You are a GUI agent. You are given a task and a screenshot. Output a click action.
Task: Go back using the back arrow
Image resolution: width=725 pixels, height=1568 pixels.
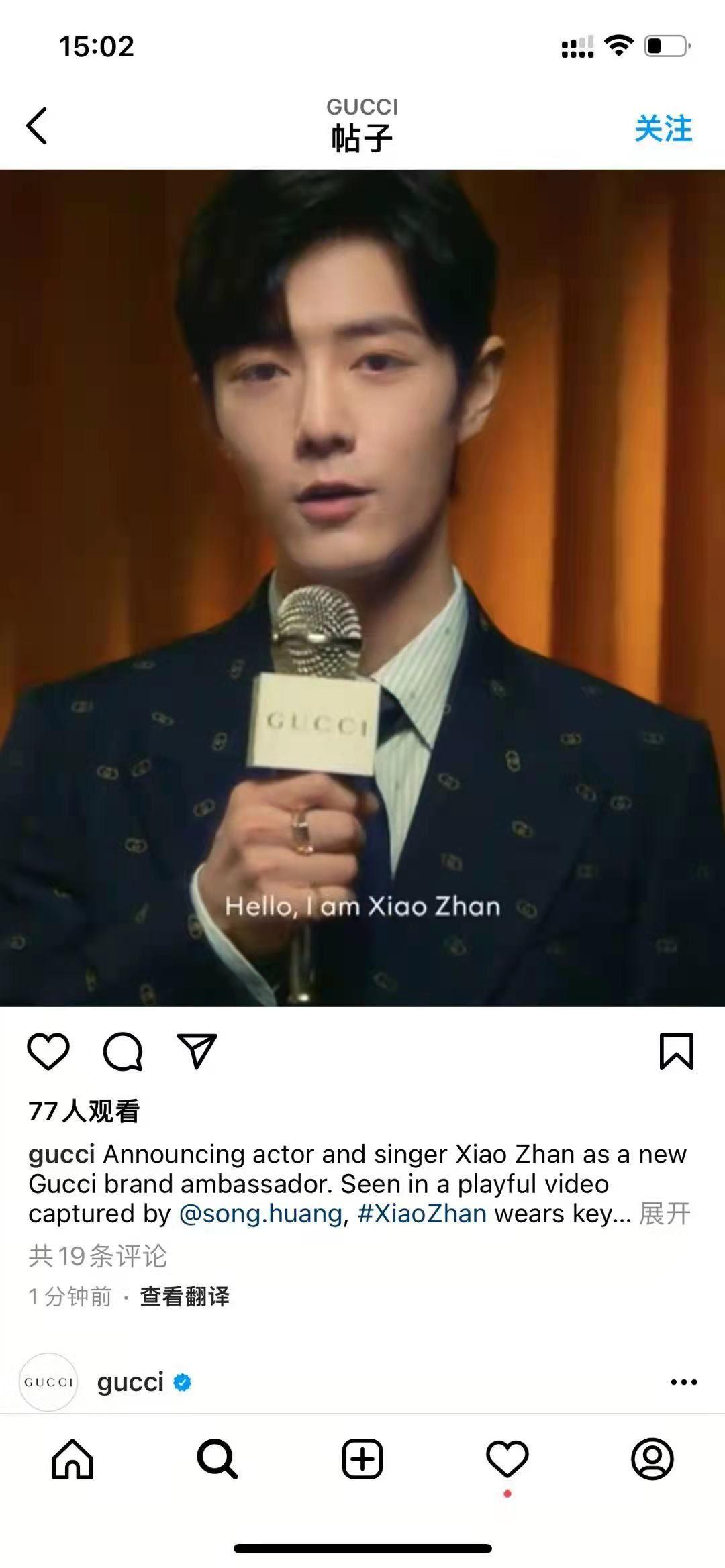(x=37, y=126)
